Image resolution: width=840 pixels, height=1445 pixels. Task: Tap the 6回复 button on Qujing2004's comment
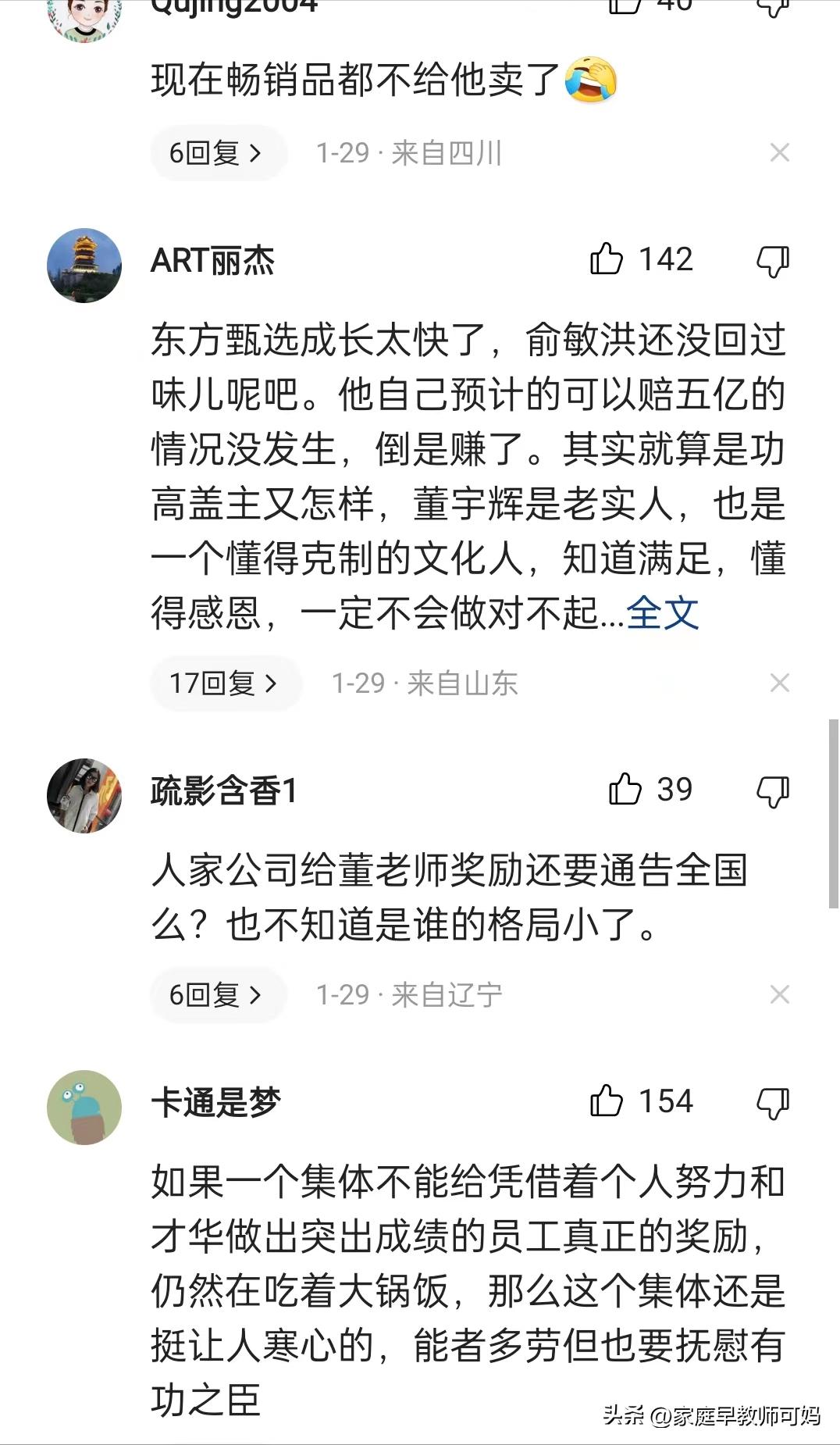(216, 153)
